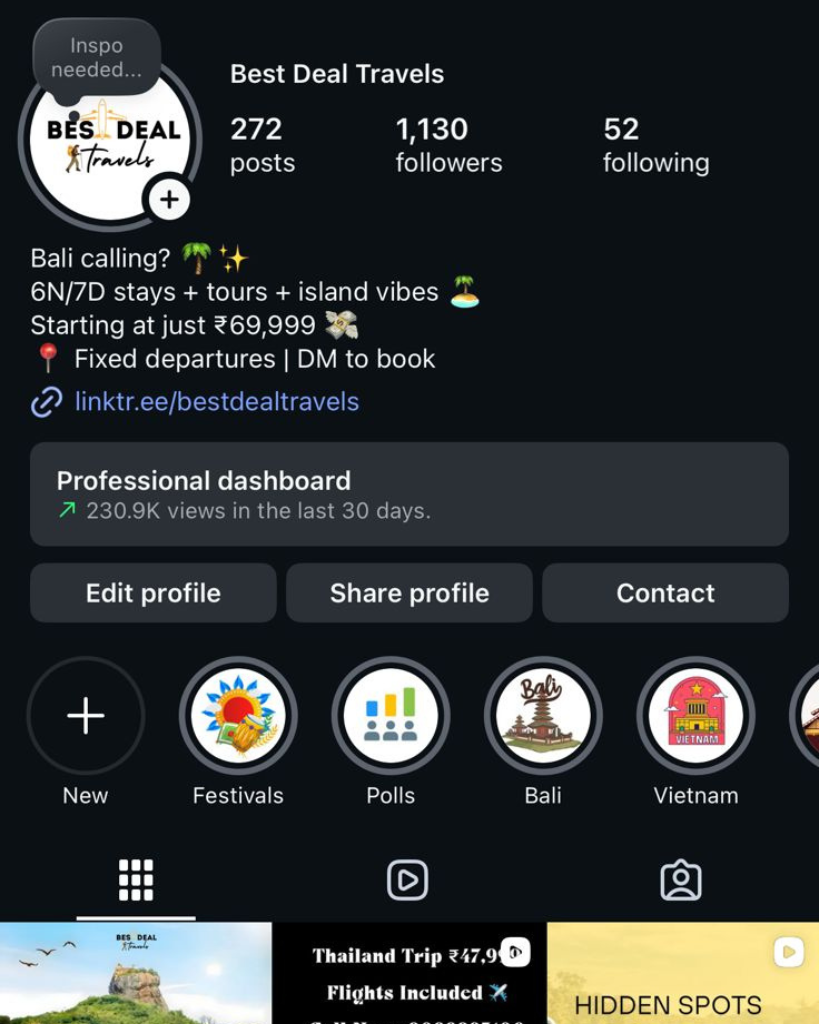Switch to the Reels tab
The image size is (819, 1024).
[408, 880]
